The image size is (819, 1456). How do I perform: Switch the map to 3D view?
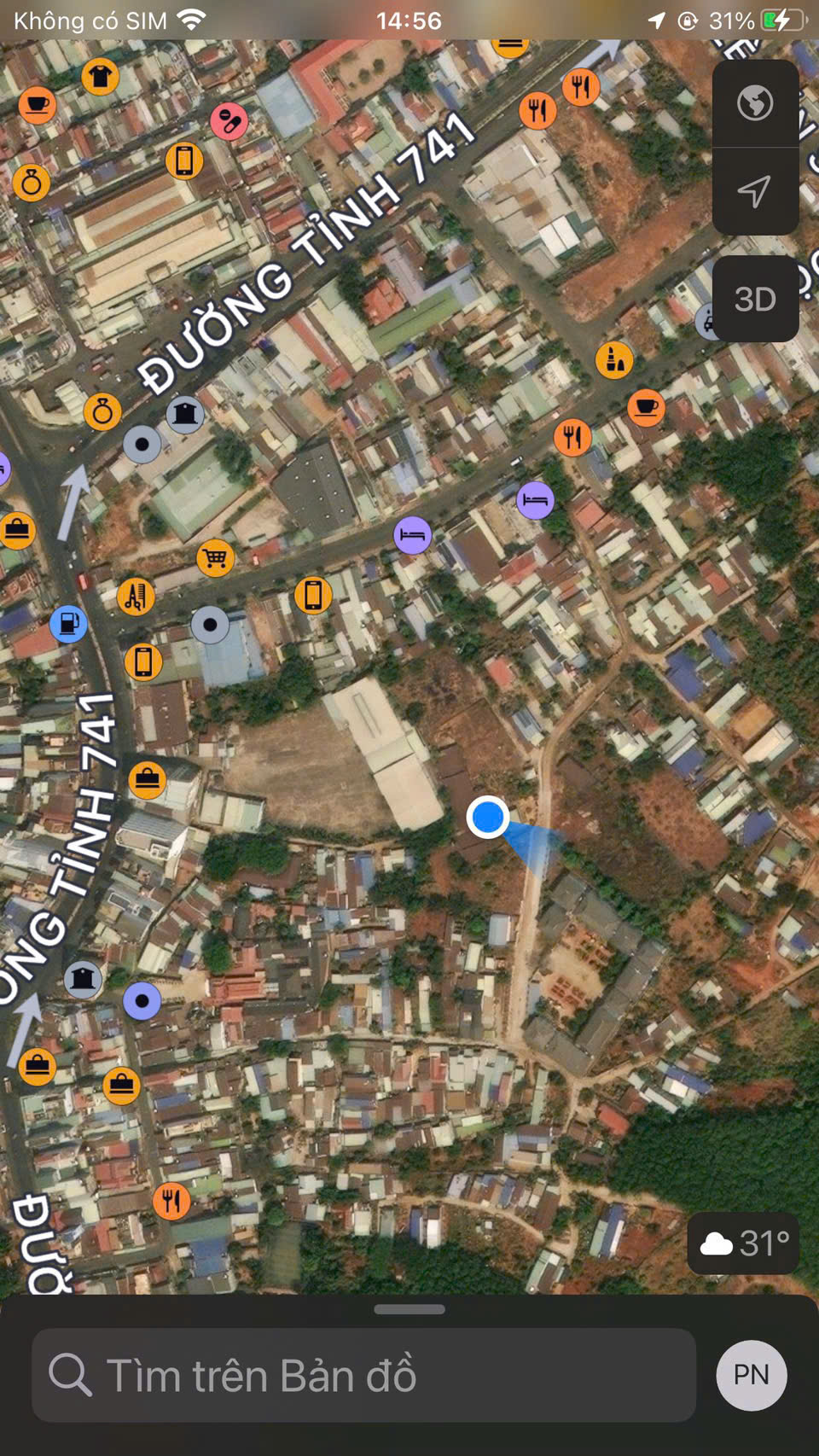pos(755,300)
